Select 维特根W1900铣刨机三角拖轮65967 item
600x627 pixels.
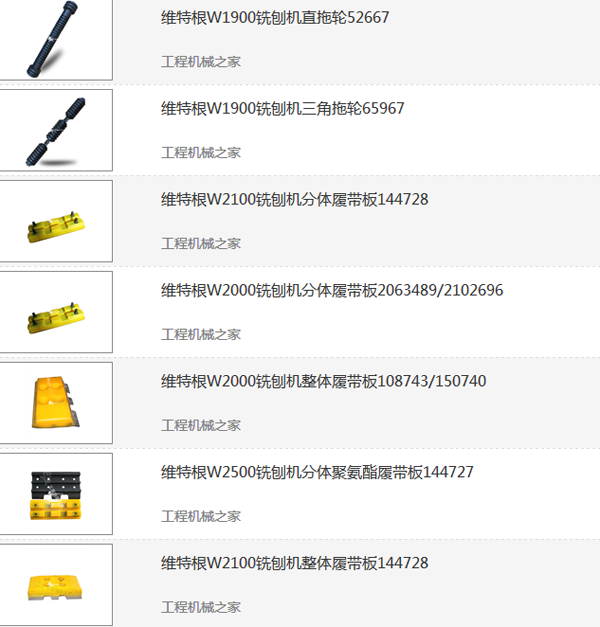click(282, 108)
